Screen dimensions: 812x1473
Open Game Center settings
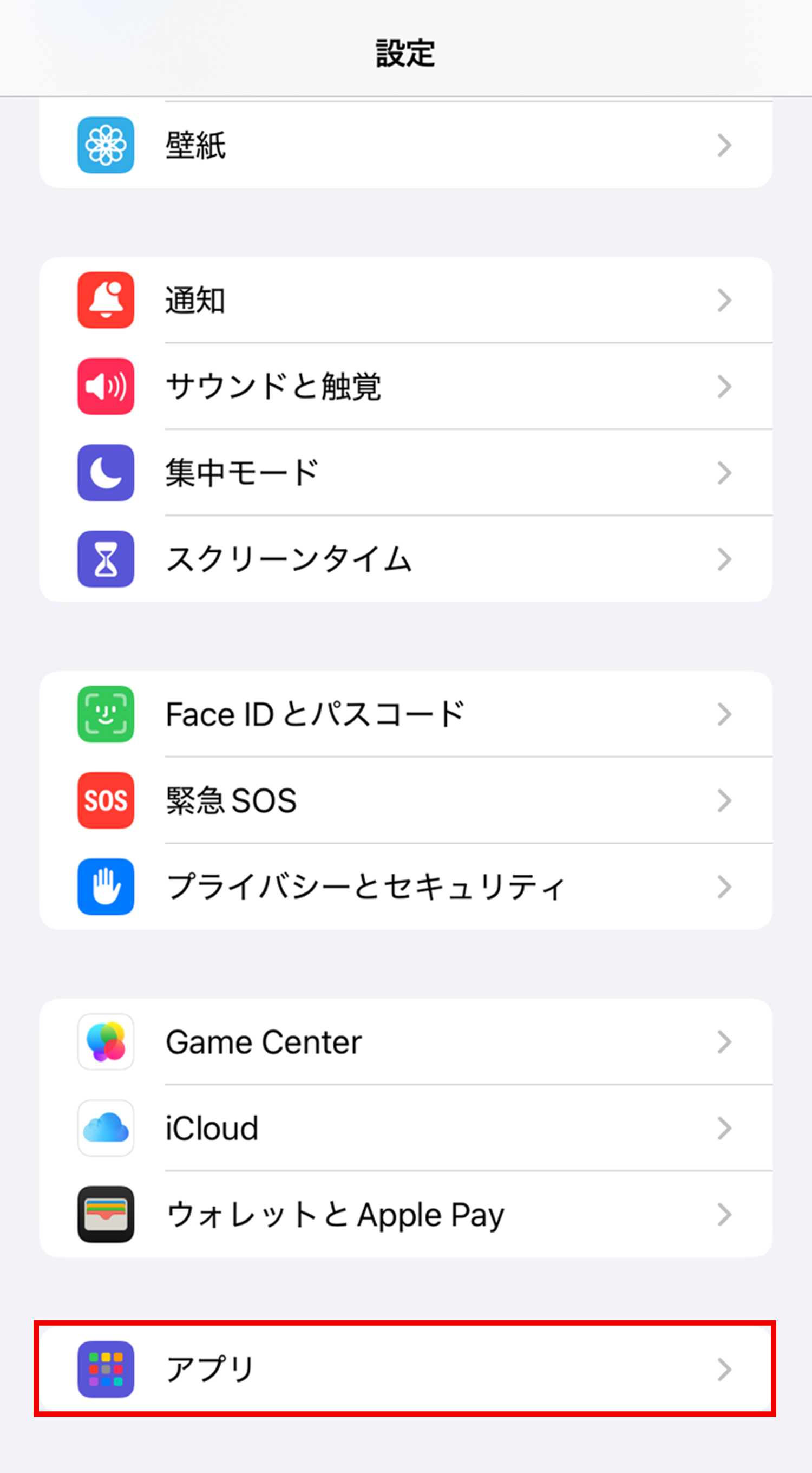405,1042
